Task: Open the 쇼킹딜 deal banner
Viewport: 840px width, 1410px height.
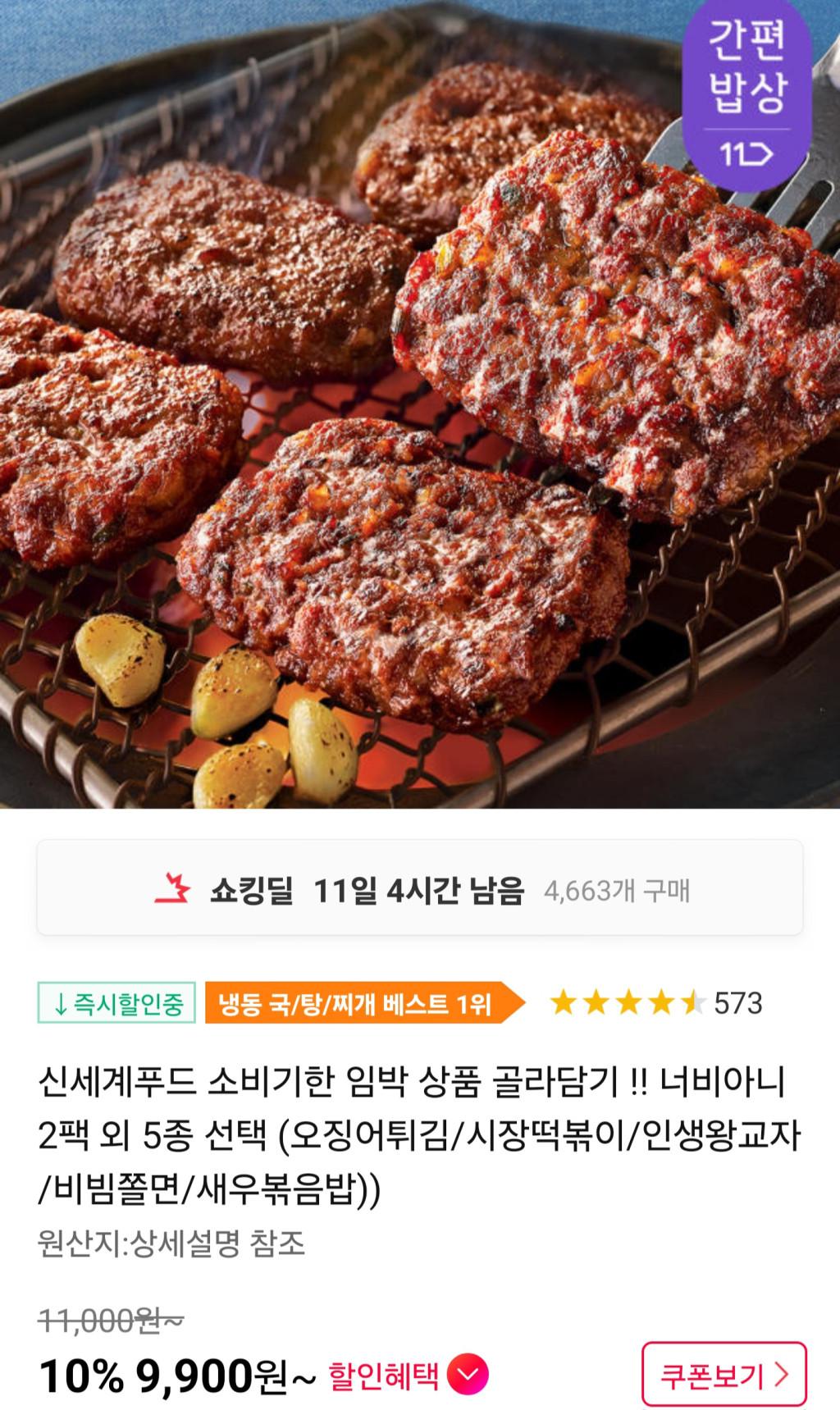Action: pyautogui.click(x=419, y=888)
